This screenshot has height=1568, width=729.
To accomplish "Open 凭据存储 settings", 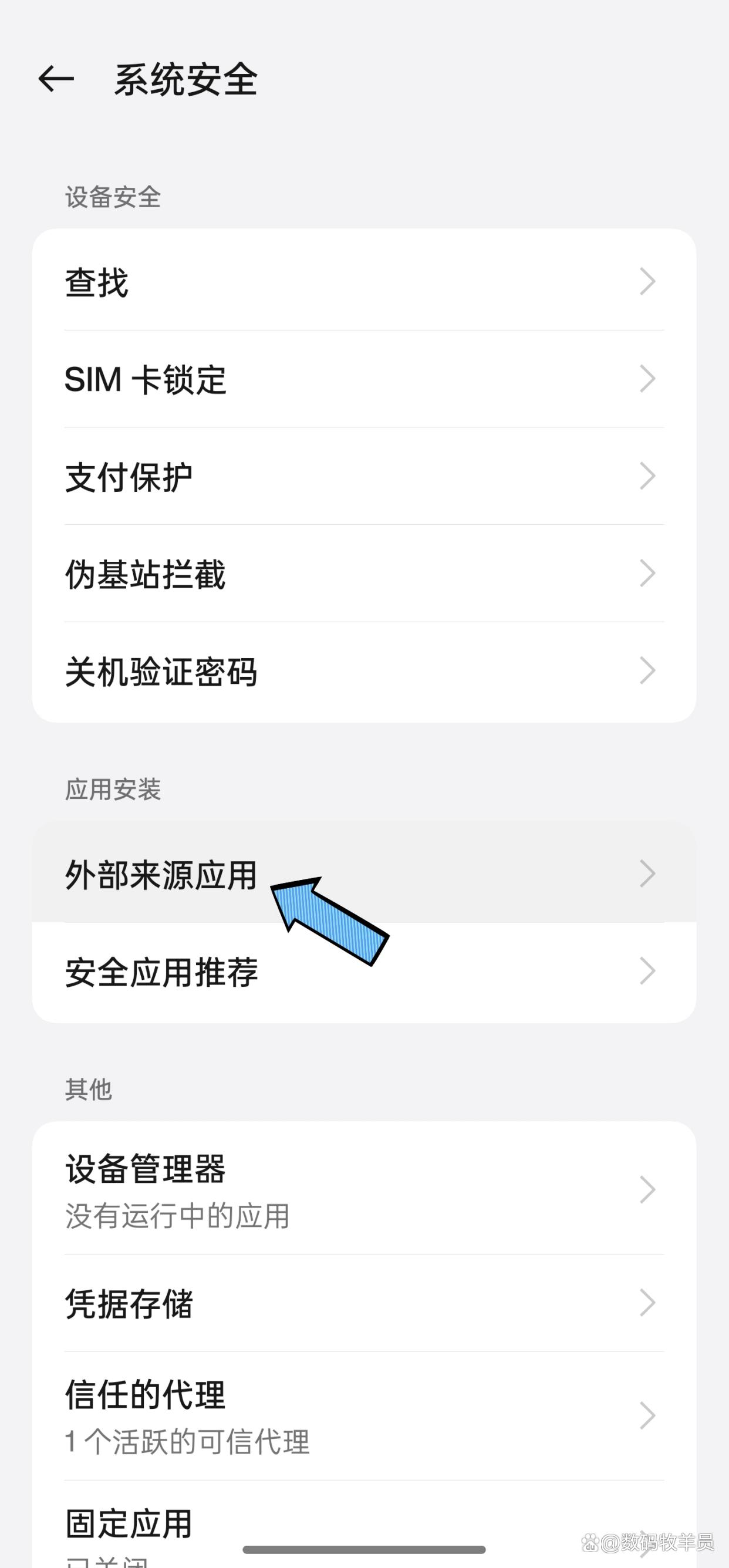I will pyautogui.click(x=364, y=1302).
